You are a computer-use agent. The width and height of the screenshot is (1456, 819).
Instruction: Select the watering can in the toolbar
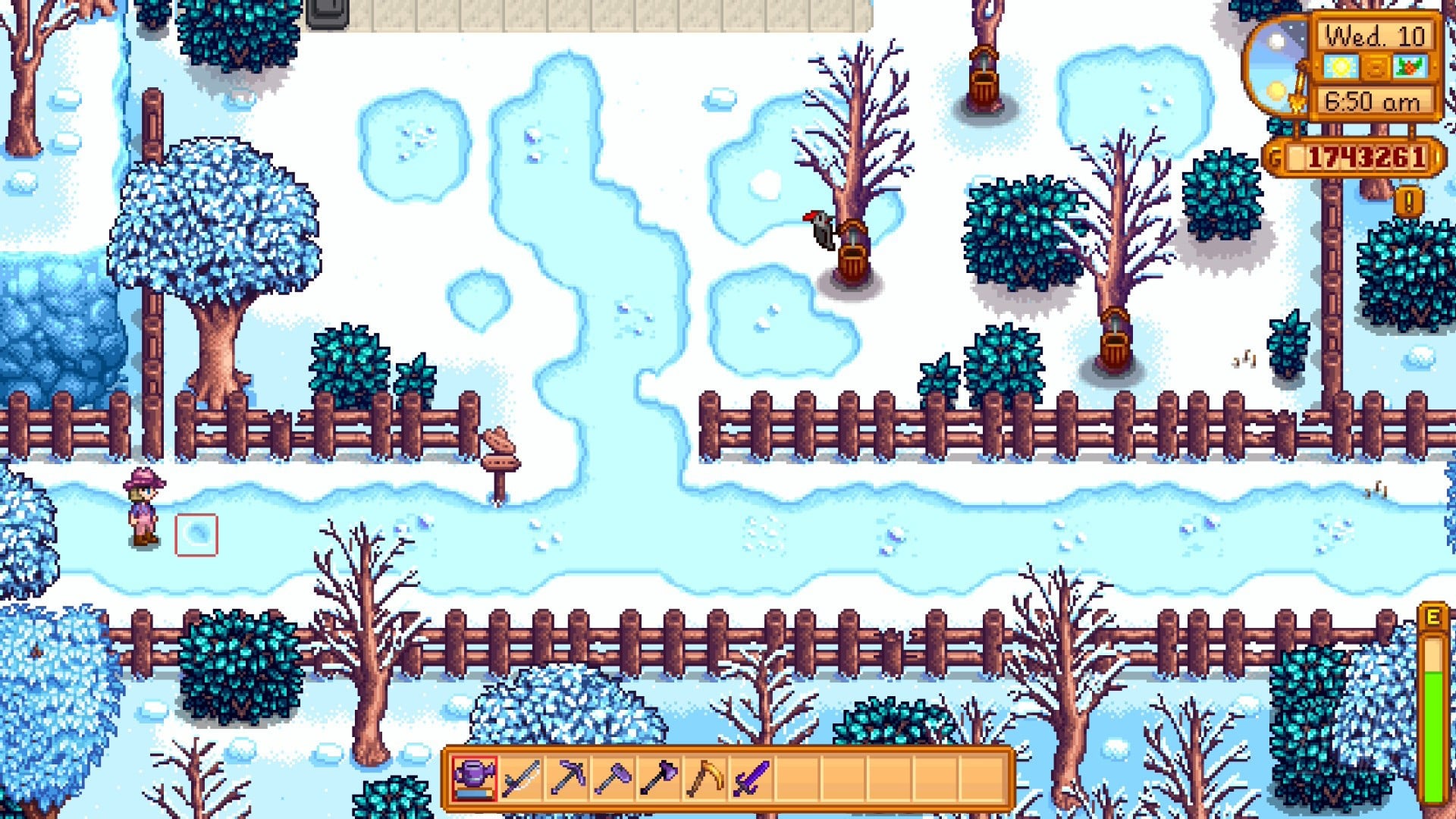click(x=475, y=778)
